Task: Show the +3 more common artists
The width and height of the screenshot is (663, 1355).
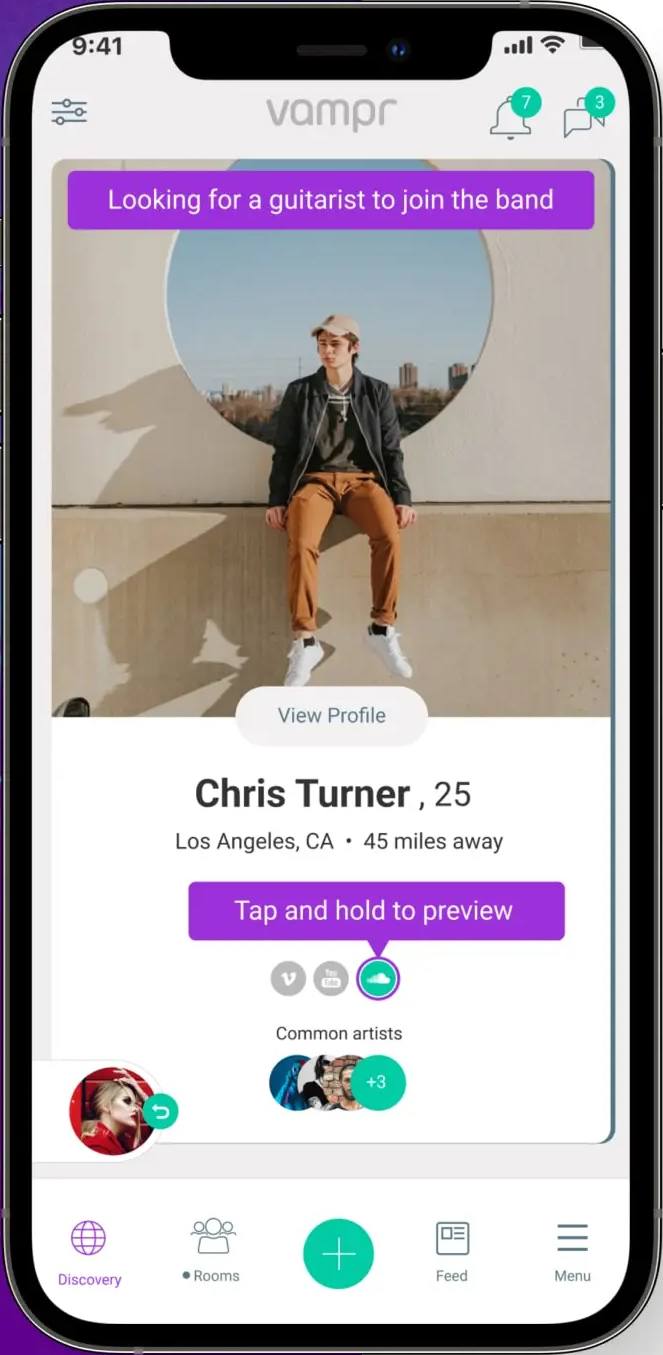Action: click(377, 1082)
